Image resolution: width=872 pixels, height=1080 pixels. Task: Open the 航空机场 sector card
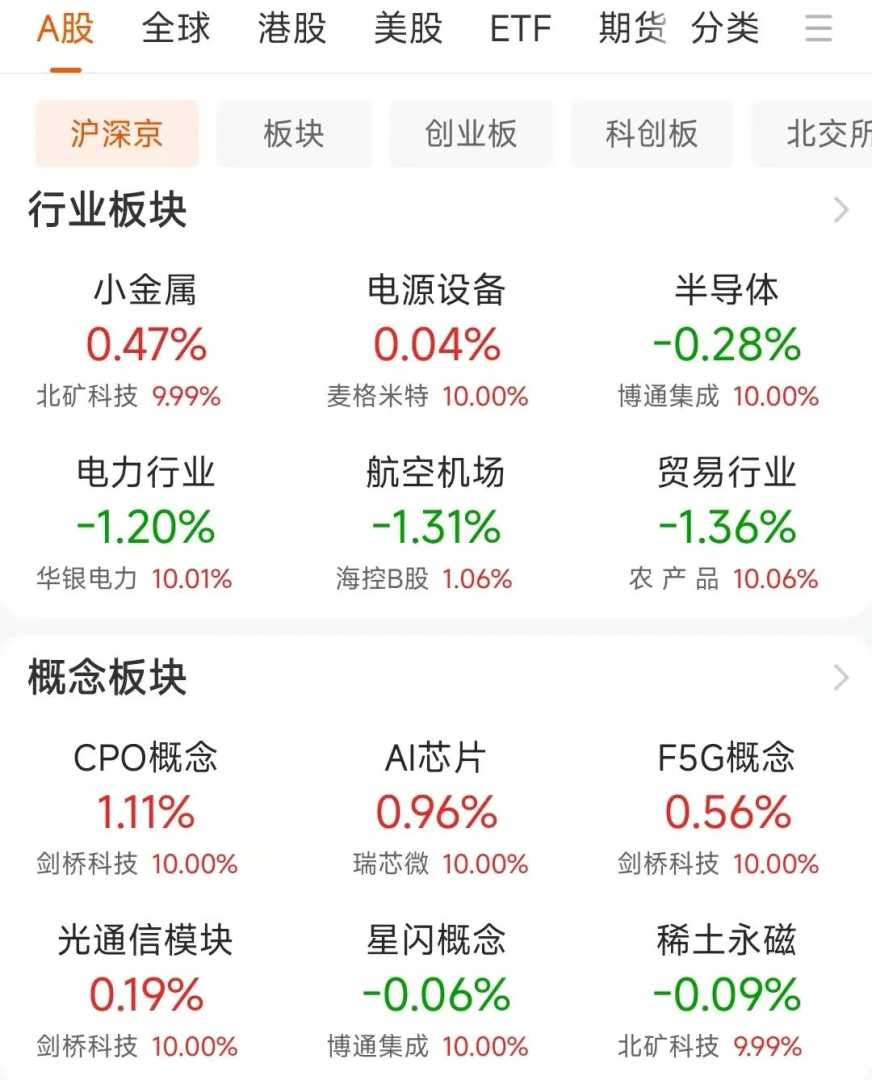click(436, 524)
